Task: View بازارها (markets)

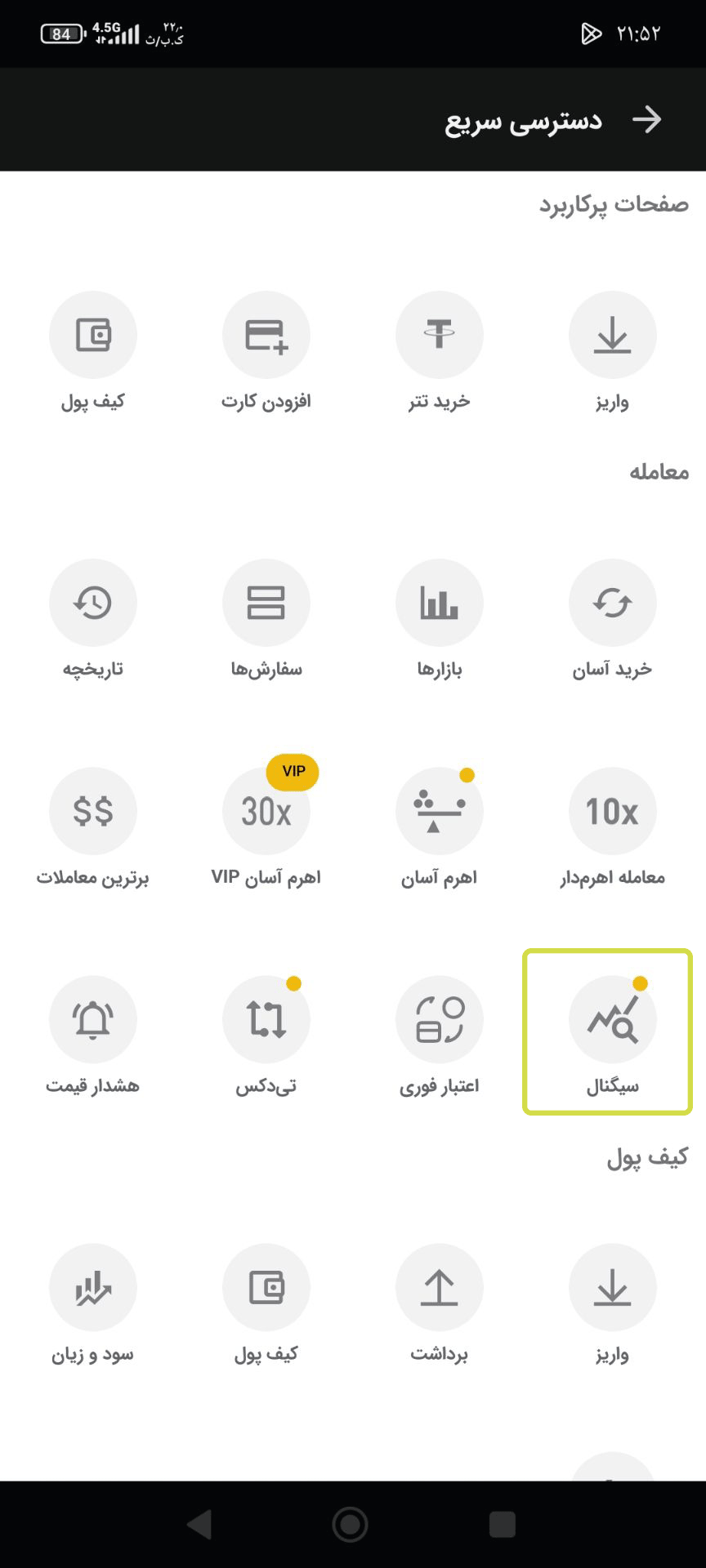Action: tap(439, 603)
